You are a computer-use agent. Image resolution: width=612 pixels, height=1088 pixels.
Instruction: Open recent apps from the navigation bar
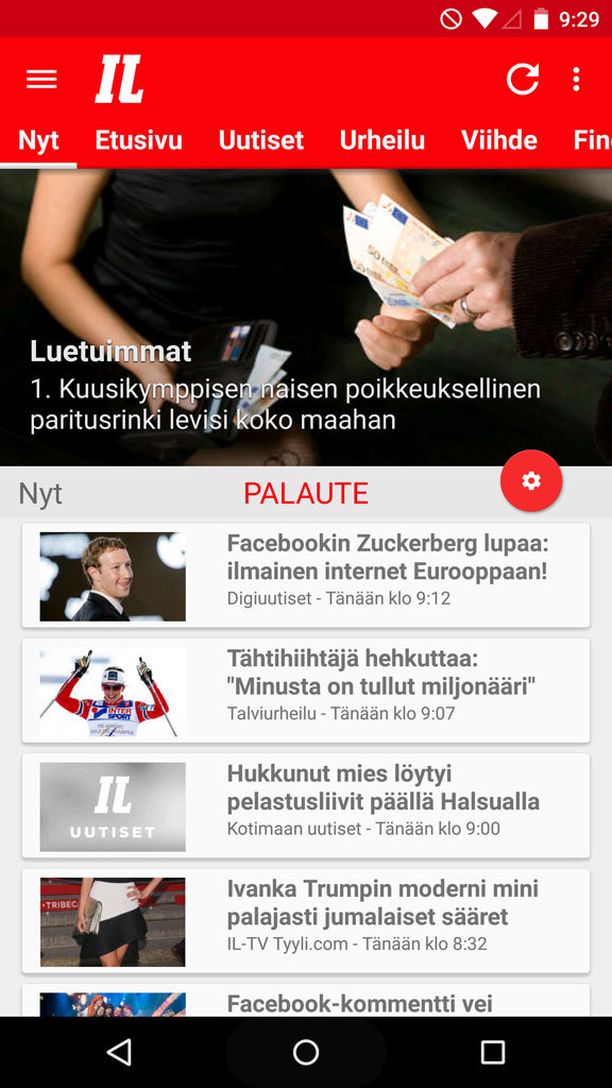pos(492,1051)
